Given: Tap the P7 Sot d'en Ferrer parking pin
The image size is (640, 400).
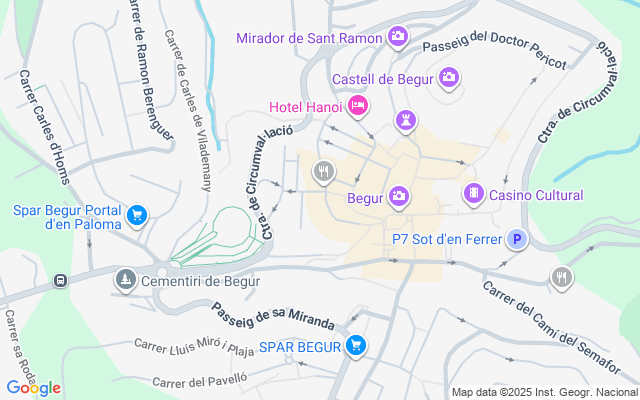Looking at the screenshot, I should pos(516,239).
